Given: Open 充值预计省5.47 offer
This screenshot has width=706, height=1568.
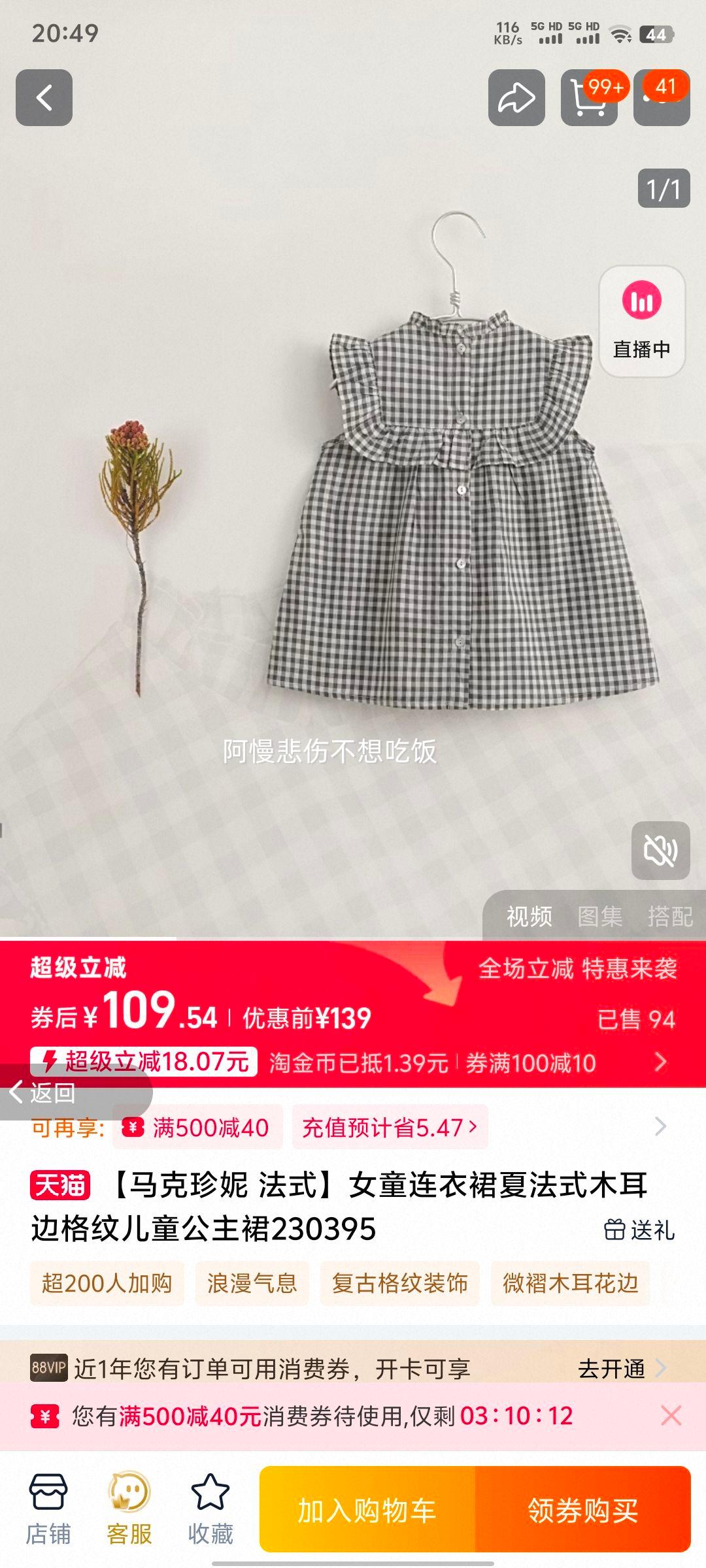Looking at the screenshot, I should [390, 1127].
